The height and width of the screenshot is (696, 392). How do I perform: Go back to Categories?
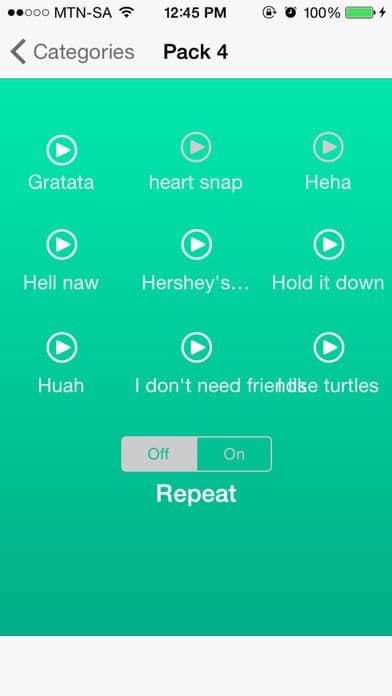point(72,52)
